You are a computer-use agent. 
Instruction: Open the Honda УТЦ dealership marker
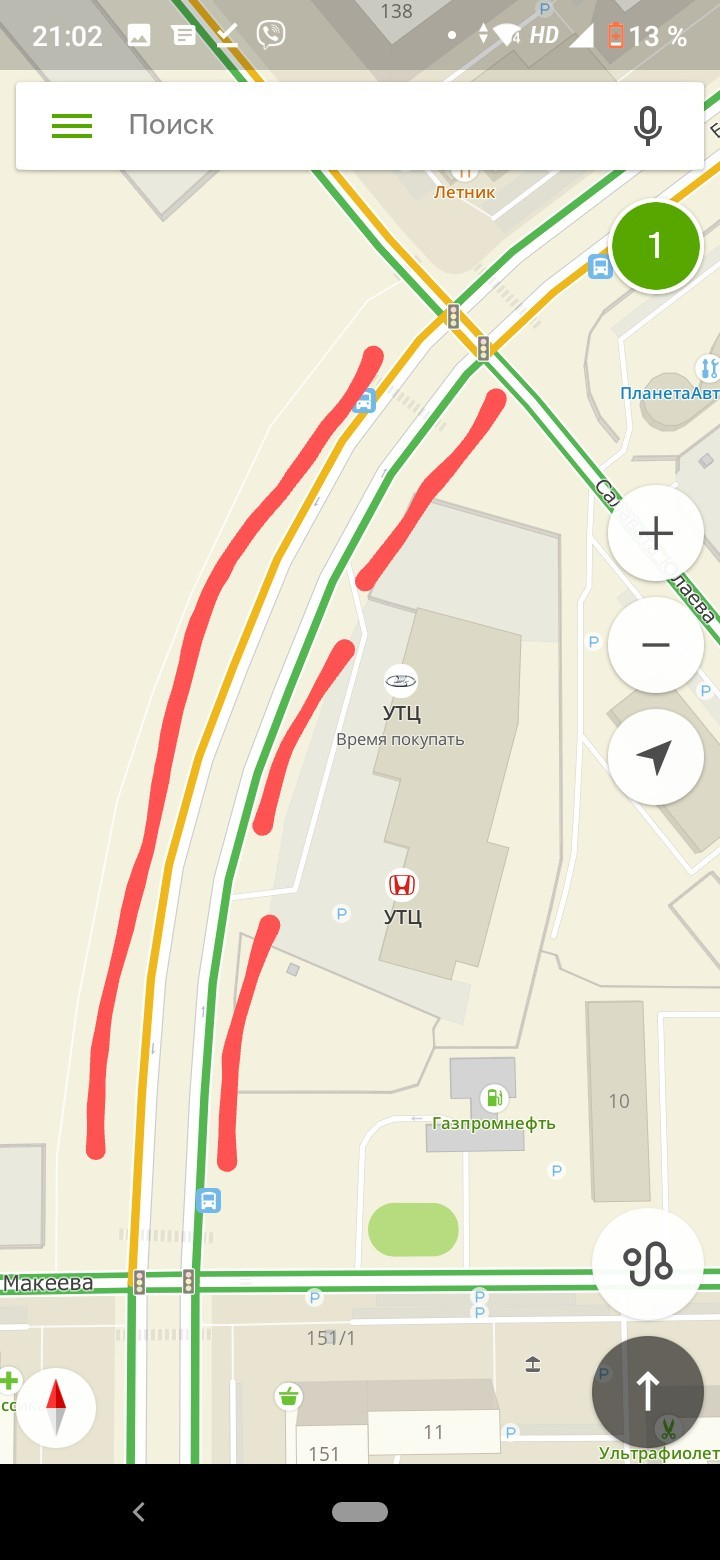(x=402, y=885)
